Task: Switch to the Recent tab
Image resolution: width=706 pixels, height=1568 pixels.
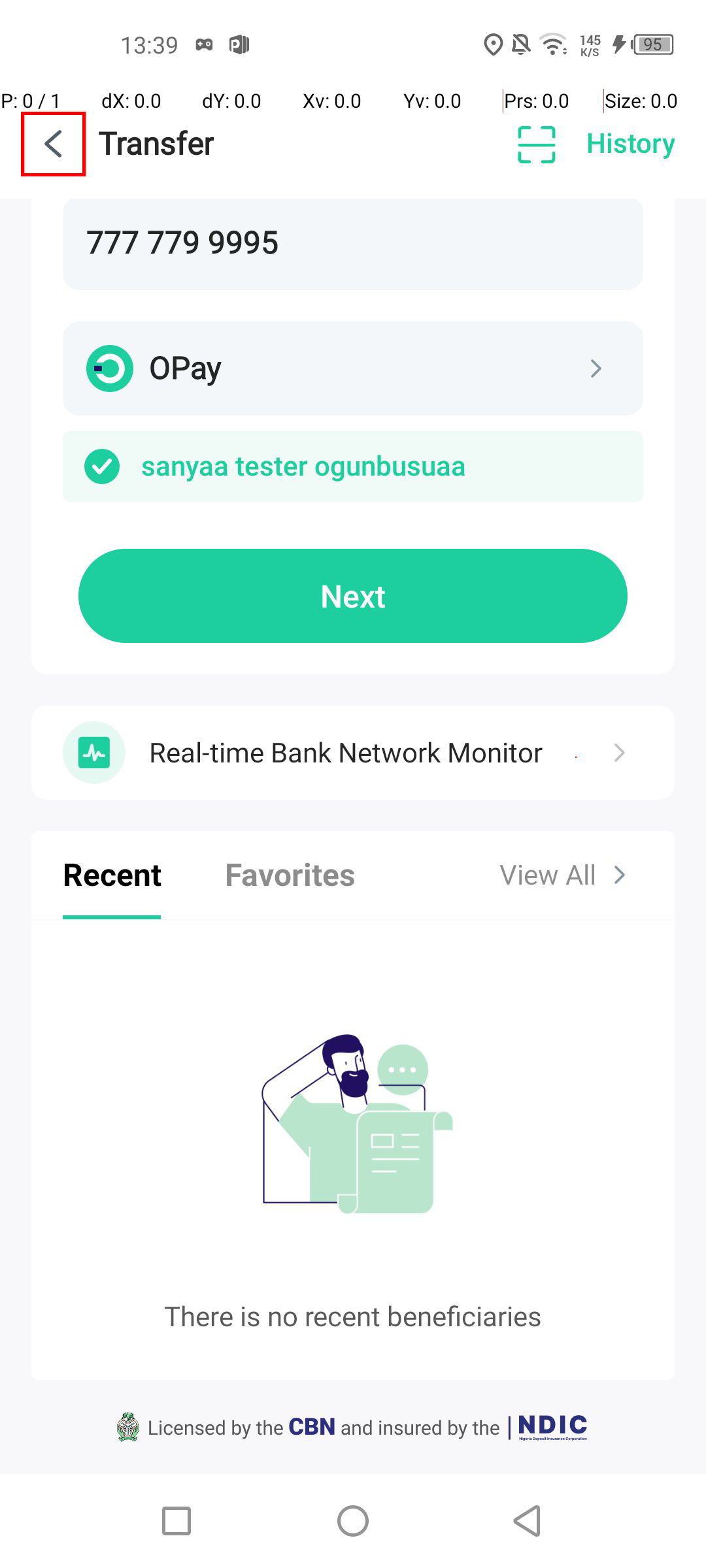Action: click(112, 875)
